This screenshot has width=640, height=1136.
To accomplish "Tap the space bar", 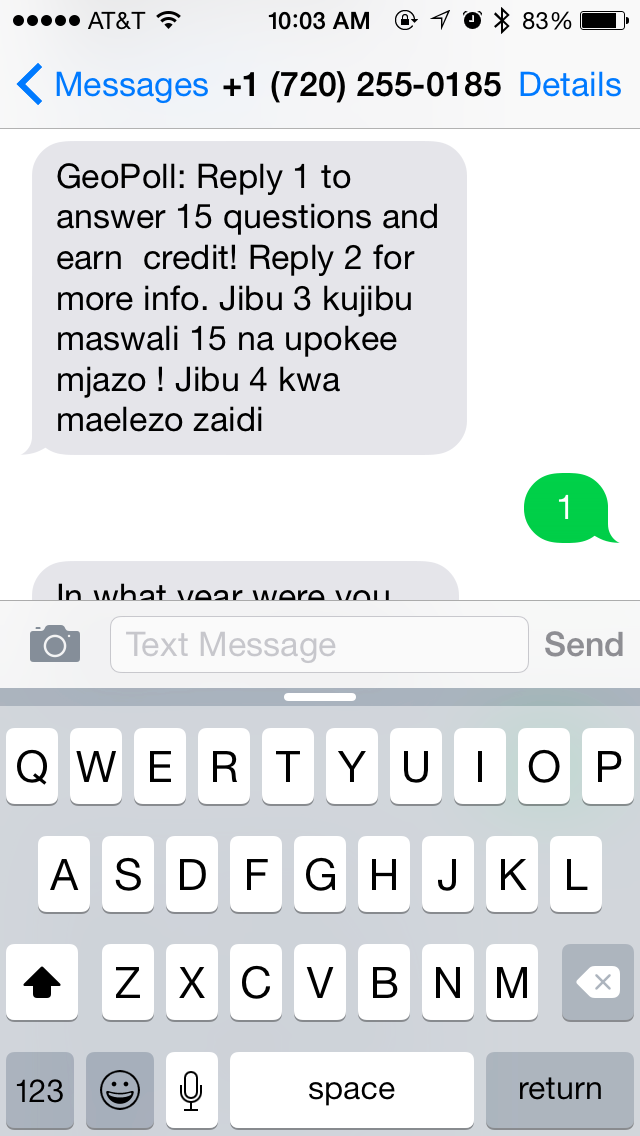I will pos(351,1089).
